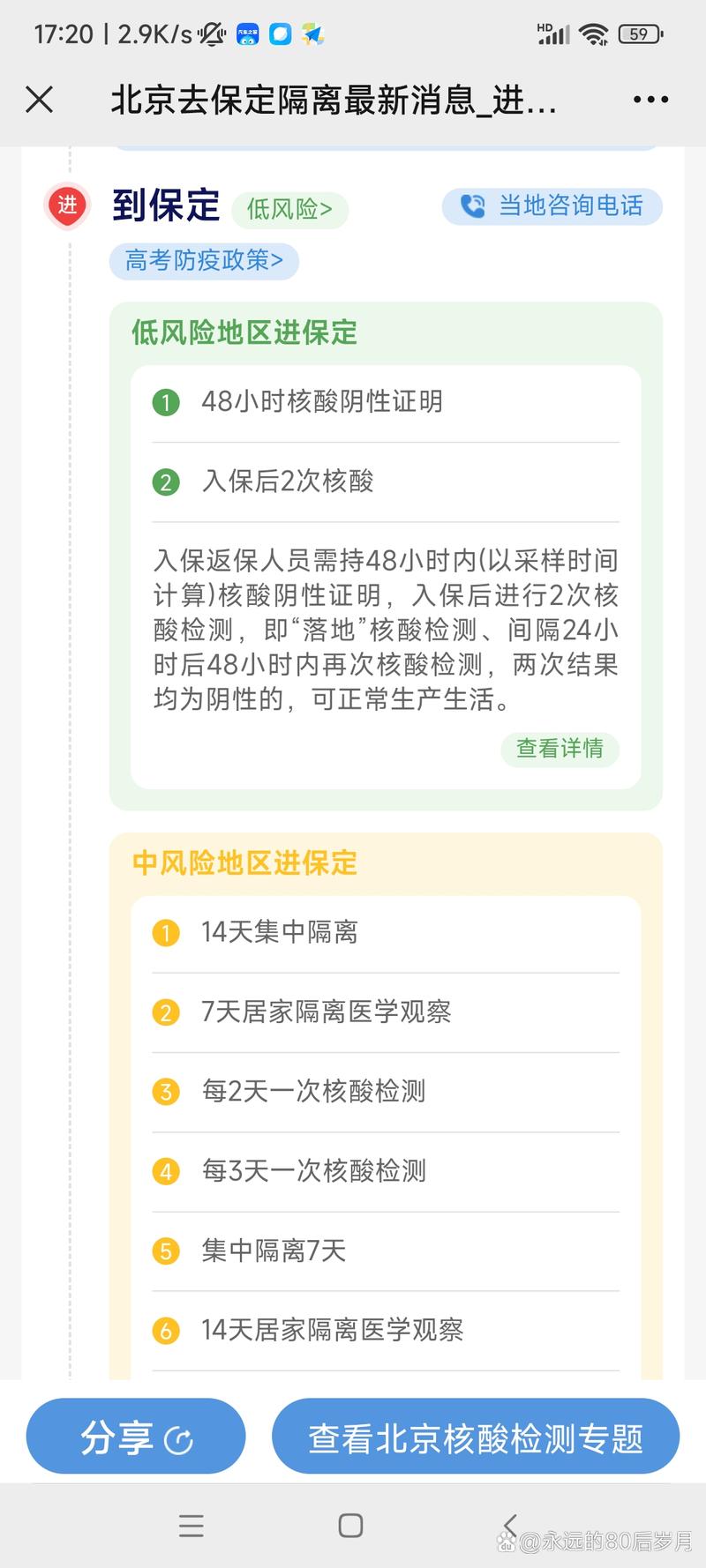The width and height of the screenshot is (706, 1568).
Task: Expand the 低风险 risk level details
Action: pos(290,210)
